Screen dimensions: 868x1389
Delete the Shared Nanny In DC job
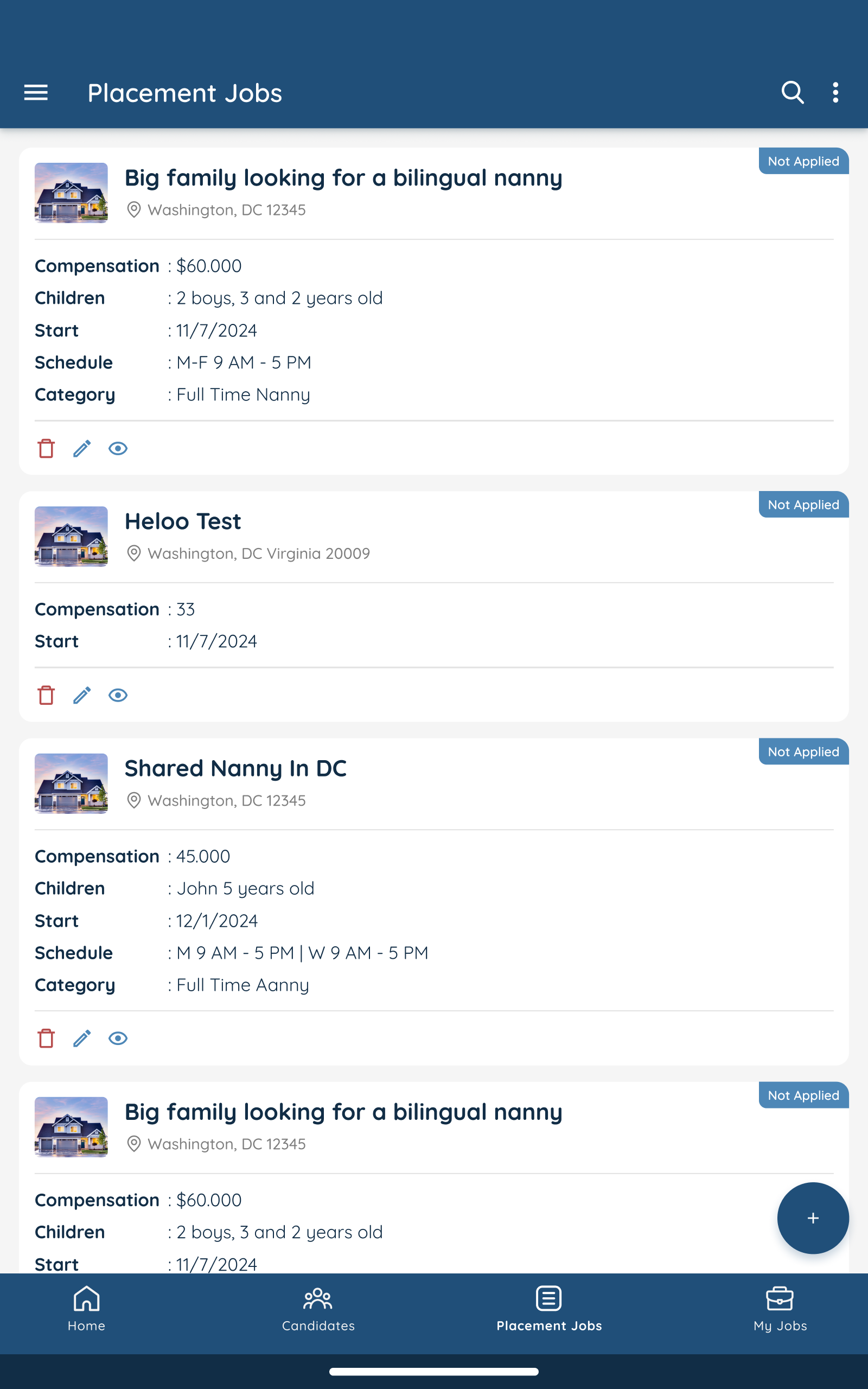46,1038
